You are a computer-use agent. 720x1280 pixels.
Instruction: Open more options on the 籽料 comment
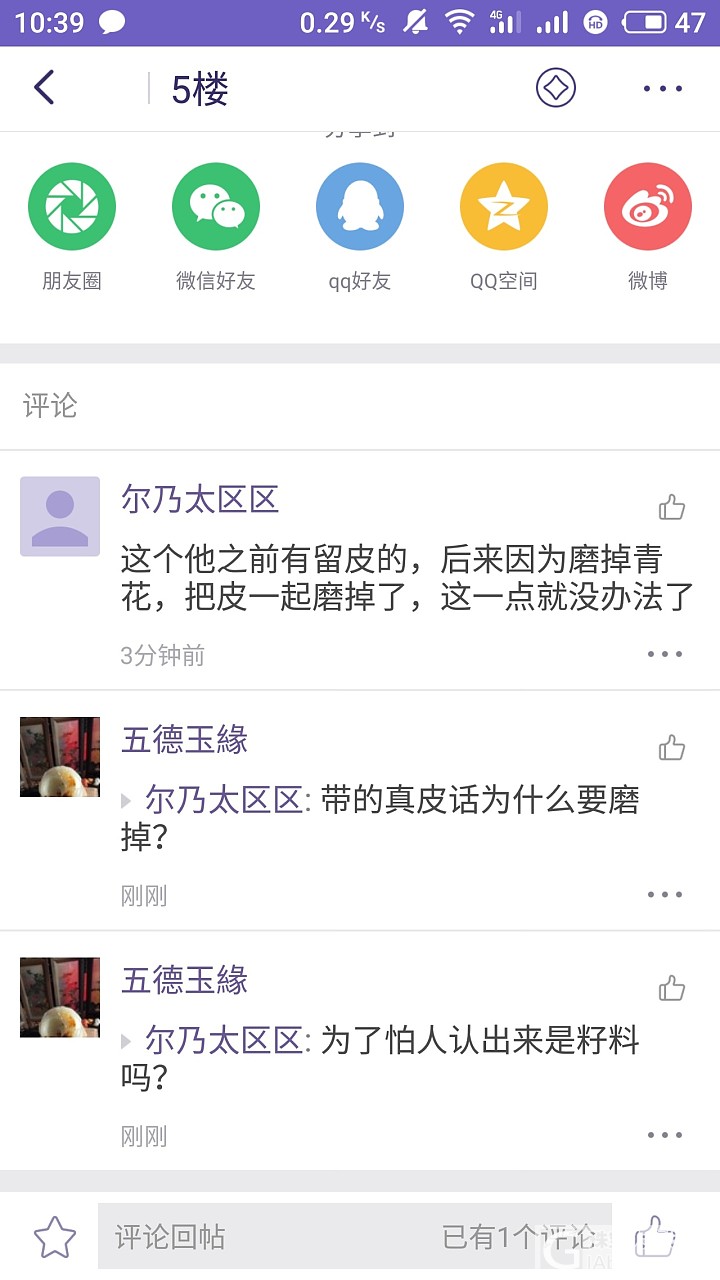[x=664, y=1135]
